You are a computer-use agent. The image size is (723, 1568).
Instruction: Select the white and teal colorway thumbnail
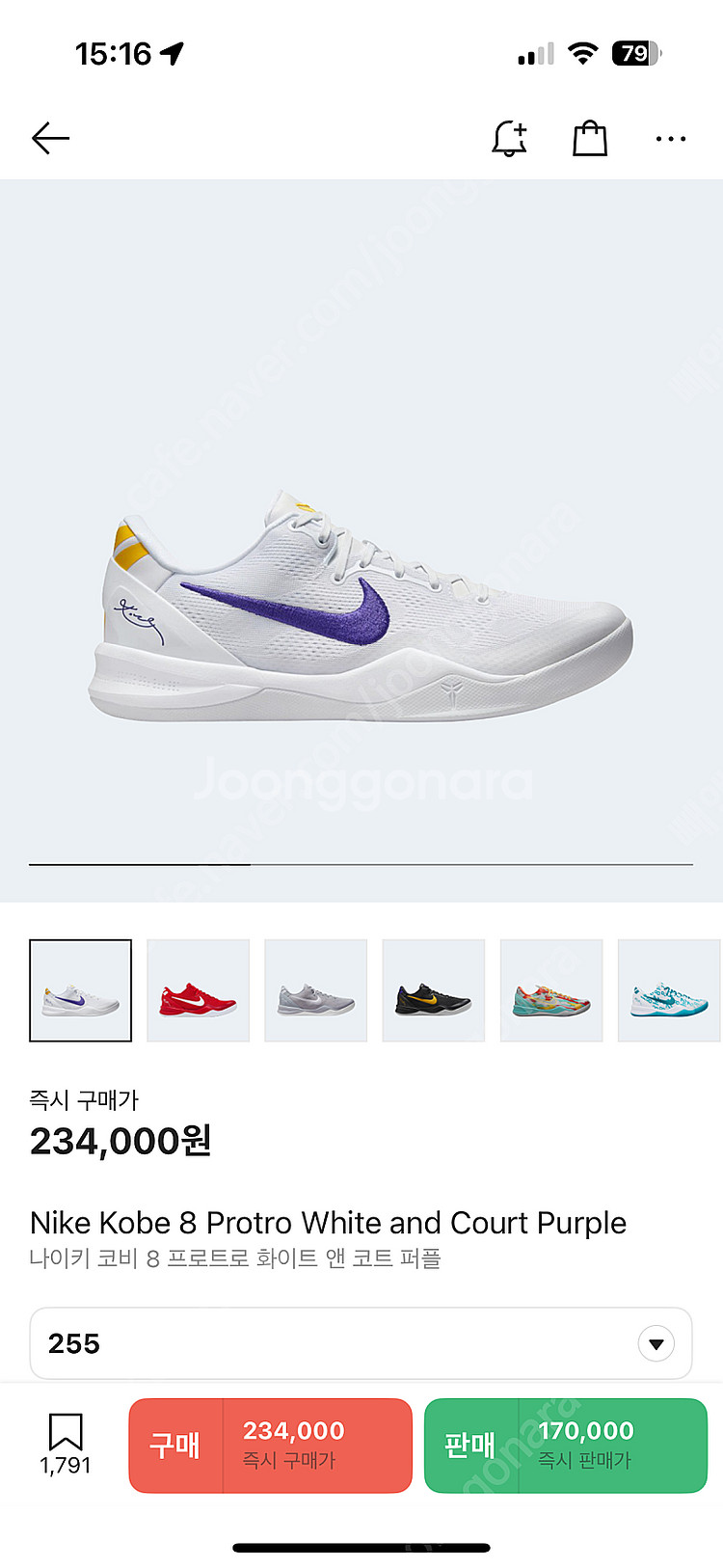(669, 990)
